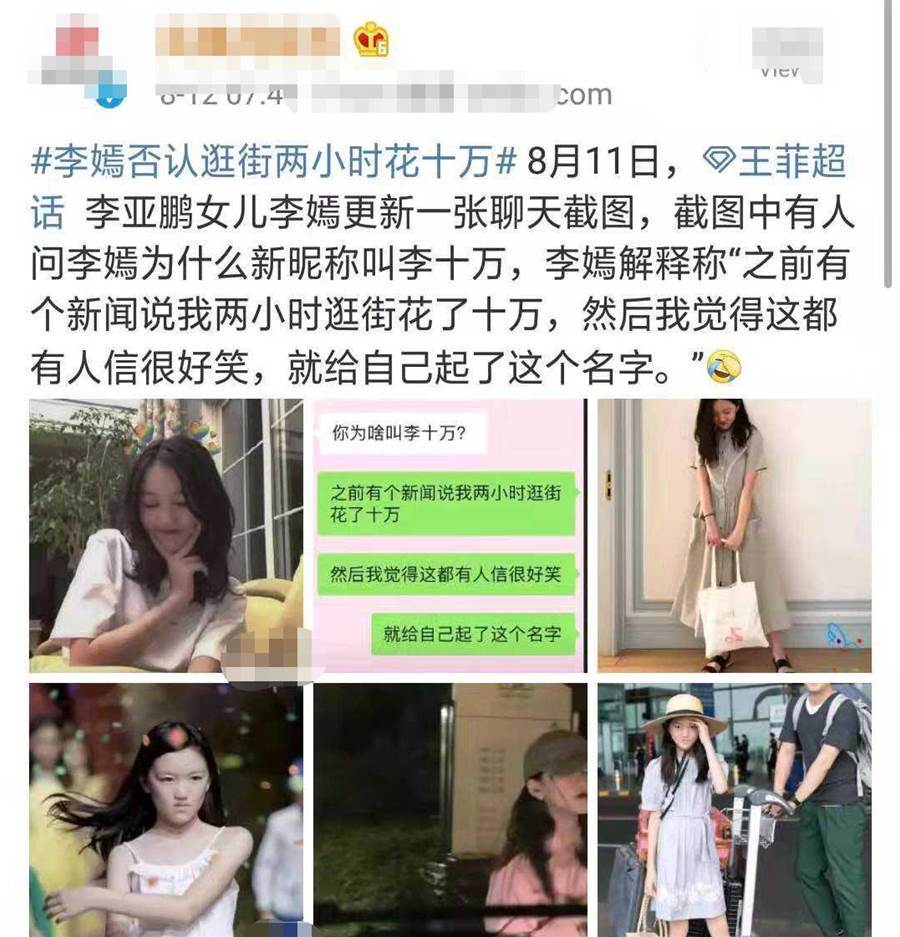
Task: View airport photo with straw hat
Action: [x=734, y=810]
